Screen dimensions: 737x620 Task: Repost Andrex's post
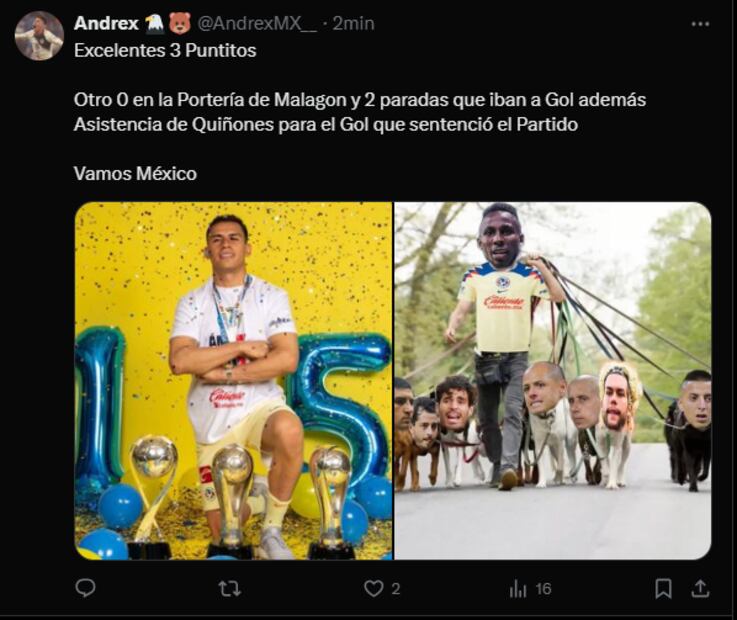click(x=229, y=589)
